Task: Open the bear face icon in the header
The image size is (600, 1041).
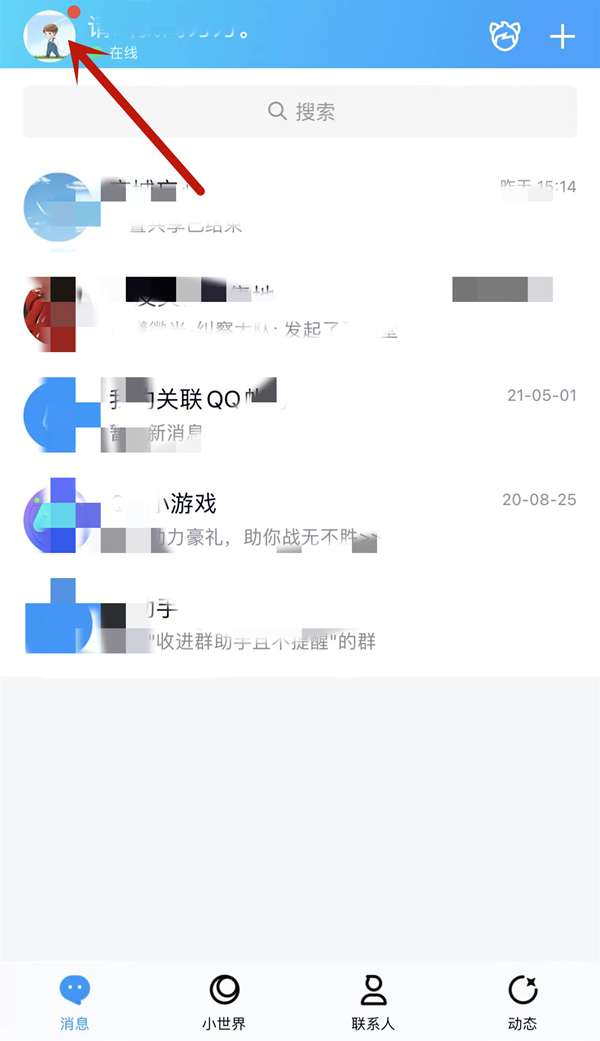Action: point(504,37)
